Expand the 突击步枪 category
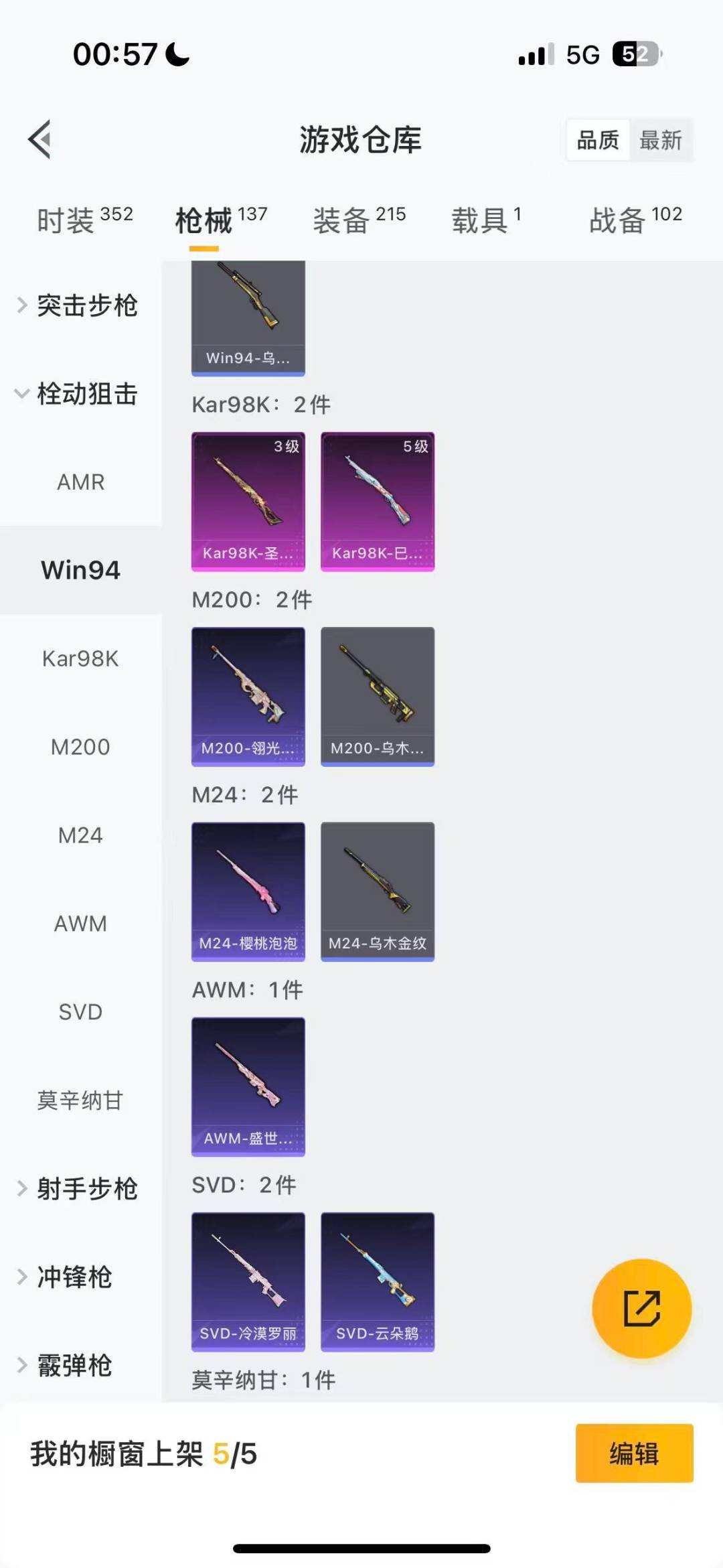The image size is (723, 1568). click(89, 305)
